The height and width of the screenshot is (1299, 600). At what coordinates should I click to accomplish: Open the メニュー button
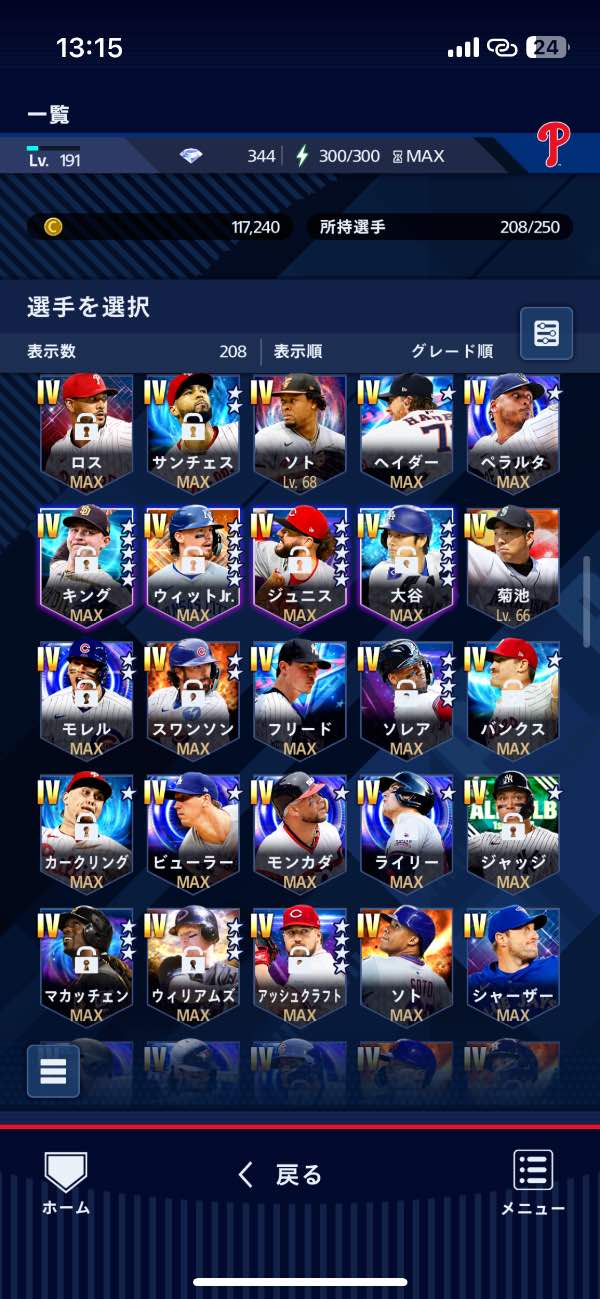pyautogui.click(x=533, y=1183)
